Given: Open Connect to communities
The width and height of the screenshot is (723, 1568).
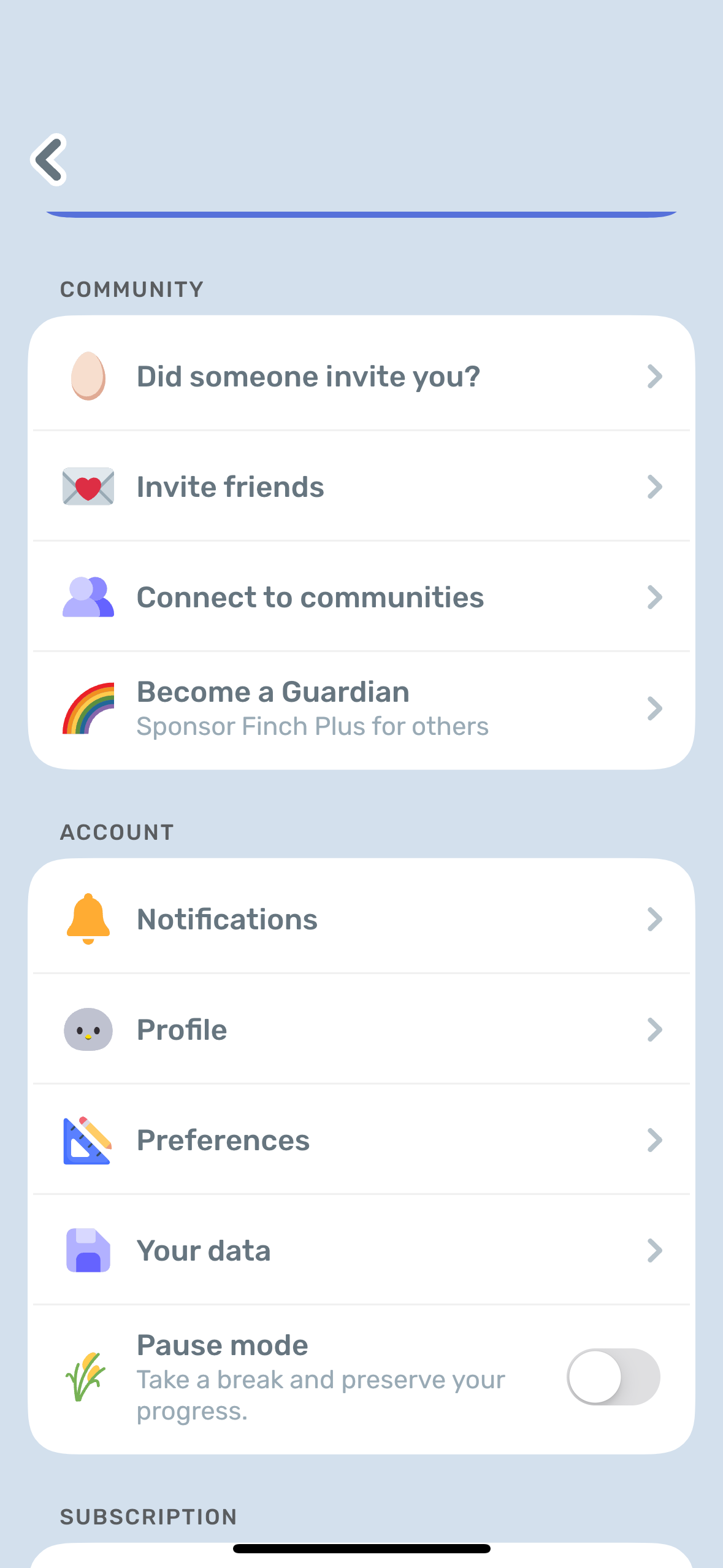Looking at the screenshot, I should (362, 596).
